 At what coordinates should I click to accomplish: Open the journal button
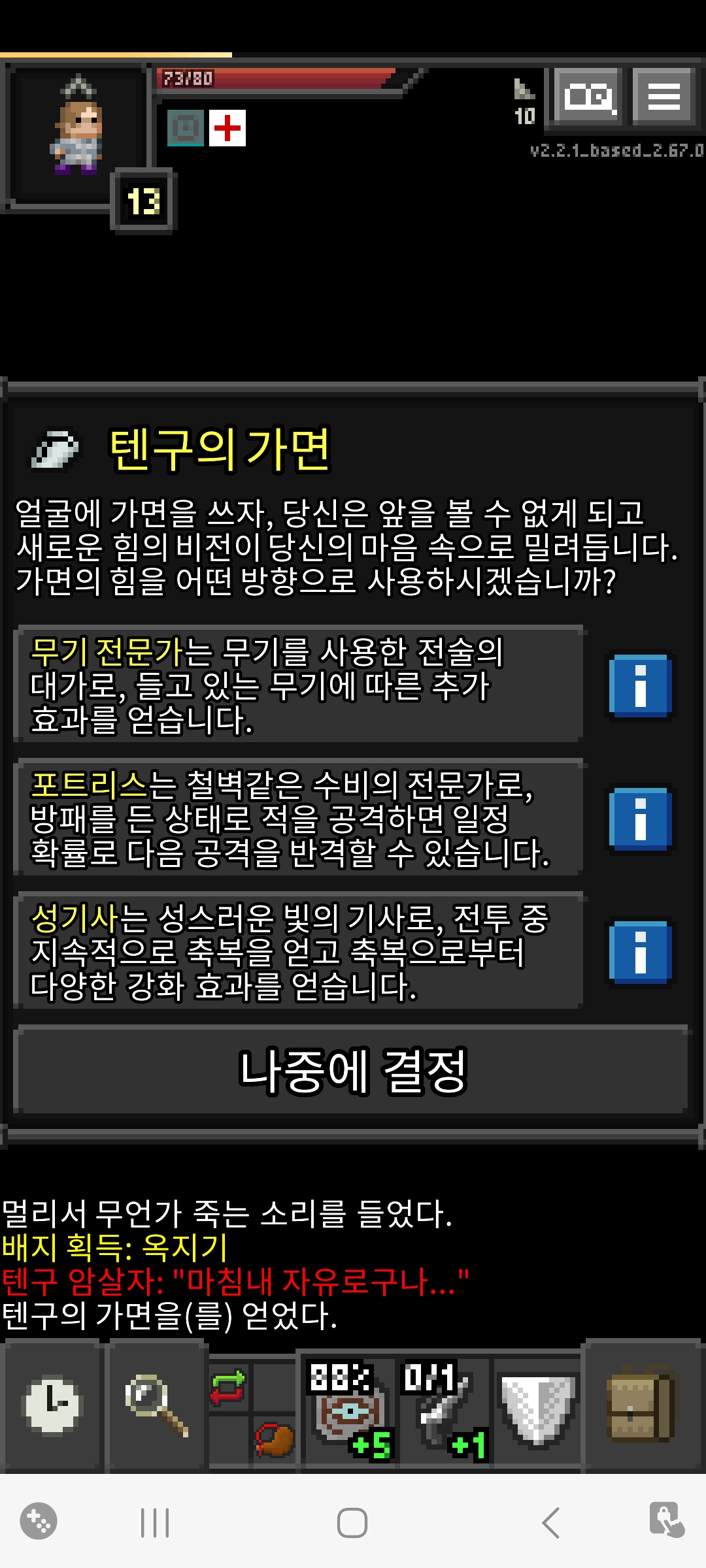pos(588,97)
